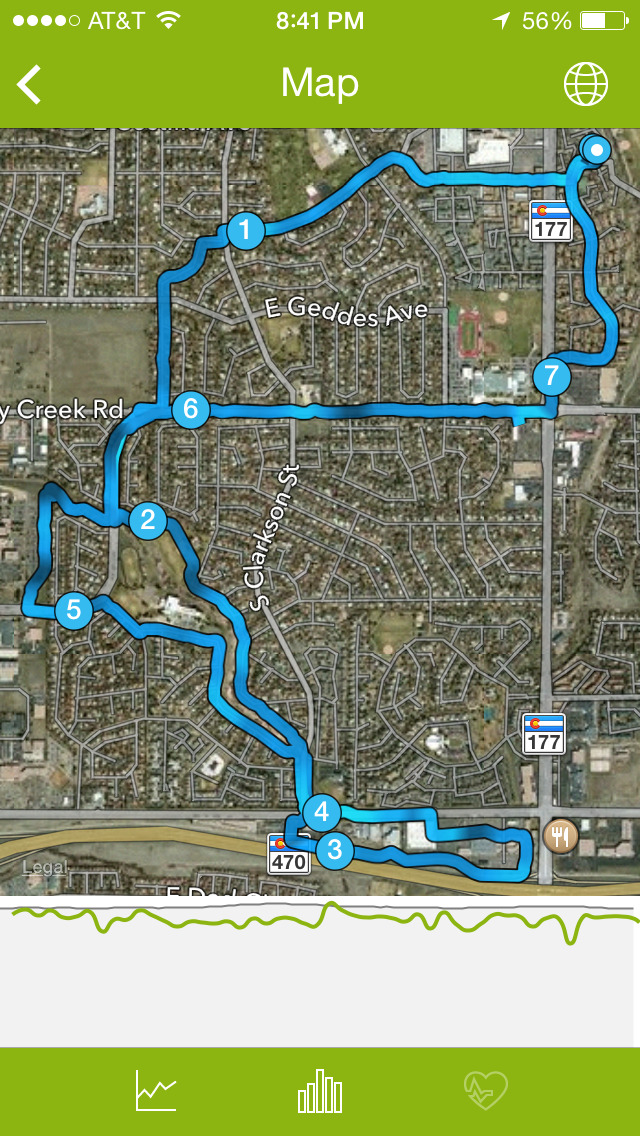Go back from the Map screen

(30, 85)
